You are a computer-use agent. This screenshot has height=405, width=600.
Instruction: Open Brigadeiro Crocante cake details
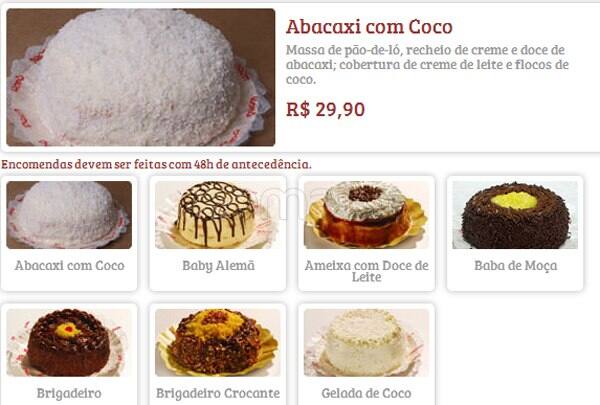[x=218, y=352]
